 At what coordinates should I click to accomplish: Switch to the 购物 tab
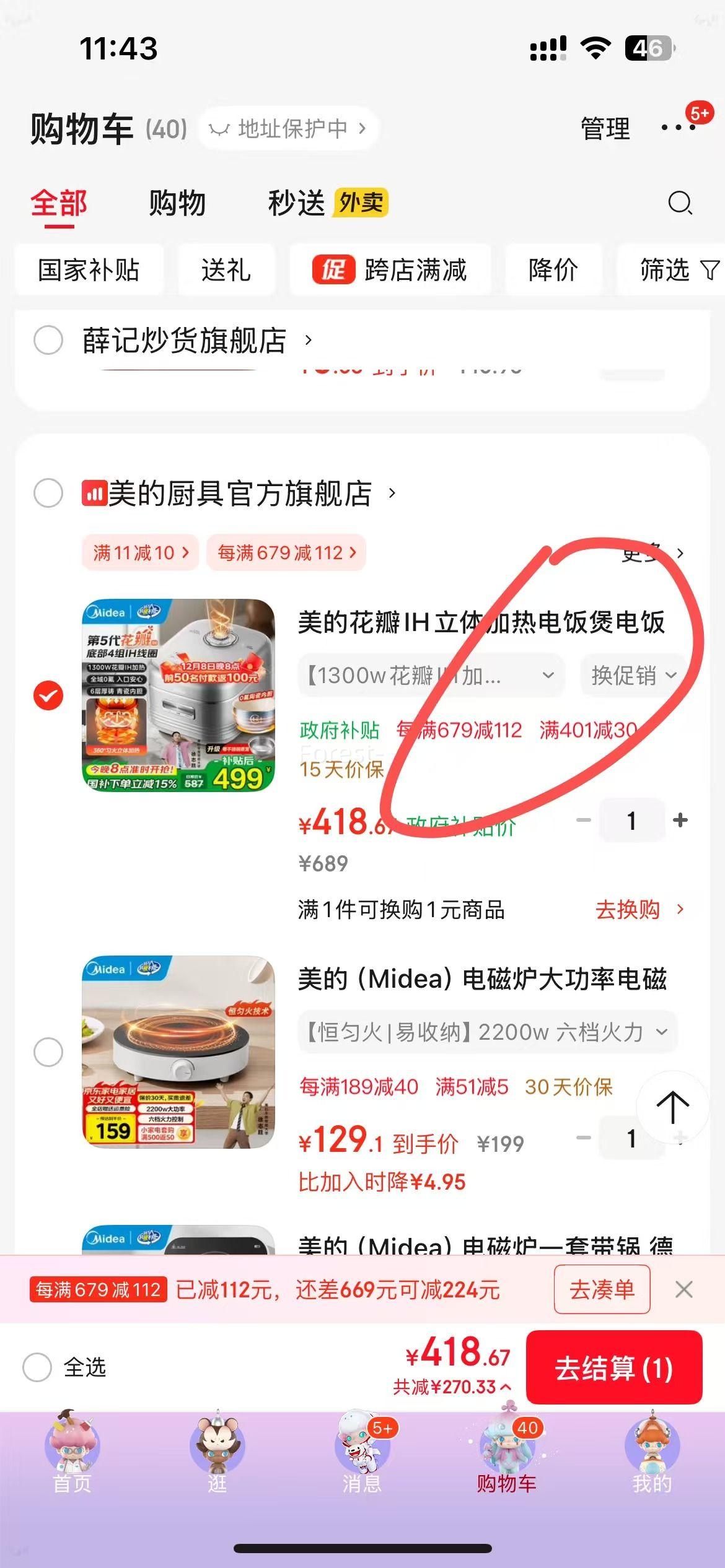tap(175, 204)
